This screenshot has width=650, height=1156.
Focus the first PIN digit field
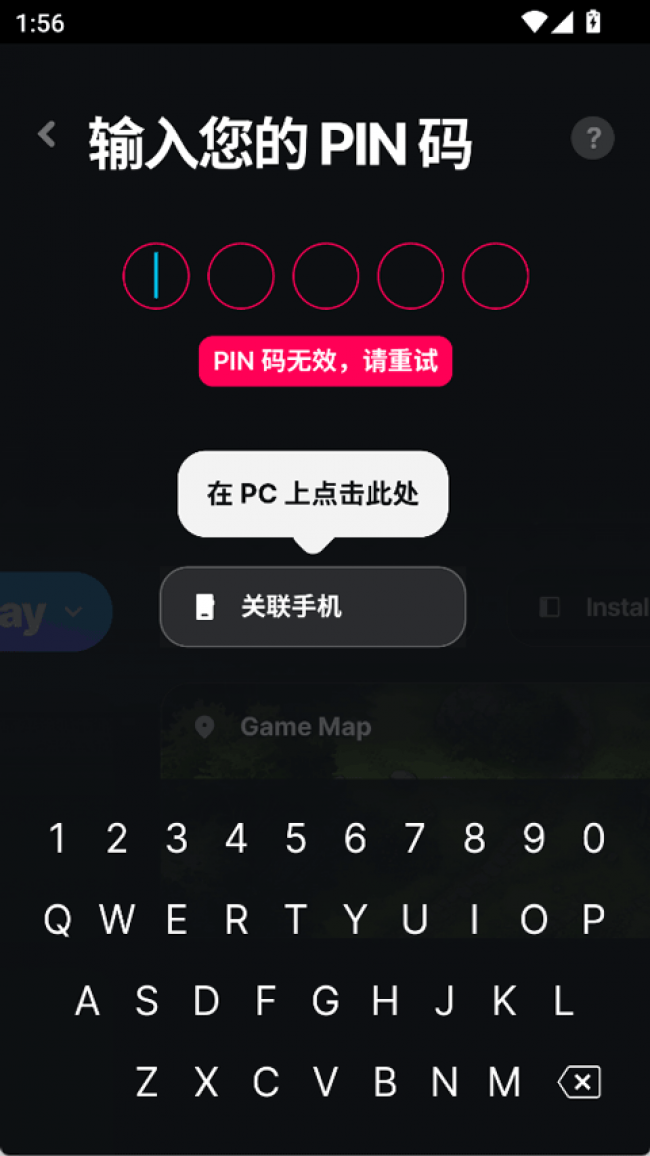[156, 276]
